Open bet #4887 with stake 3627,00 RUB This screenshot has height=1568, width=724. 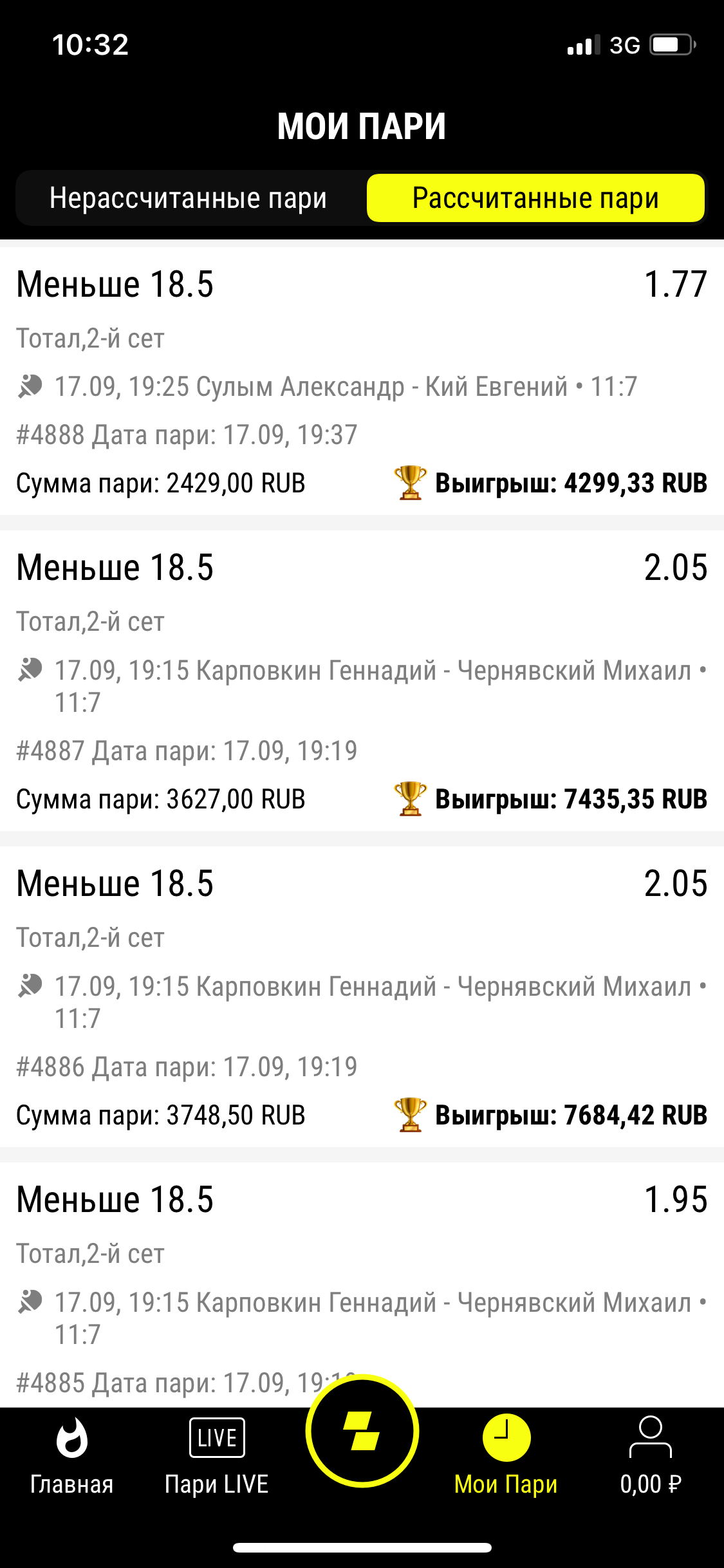(x=362, y=682)
